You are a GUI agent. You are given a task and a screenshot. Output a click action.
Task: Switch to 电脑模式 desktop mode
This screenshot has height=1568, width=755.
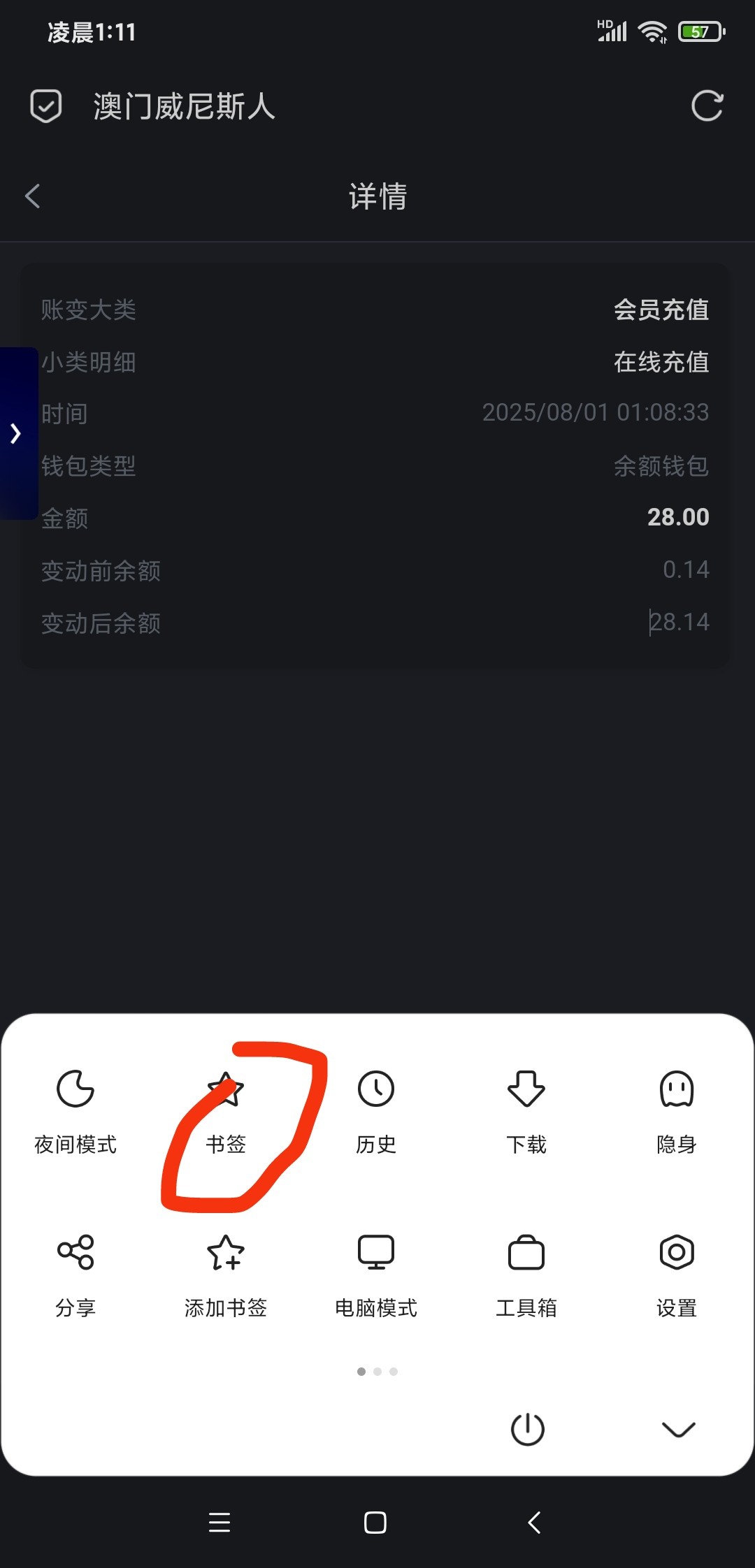point(376,1272)
